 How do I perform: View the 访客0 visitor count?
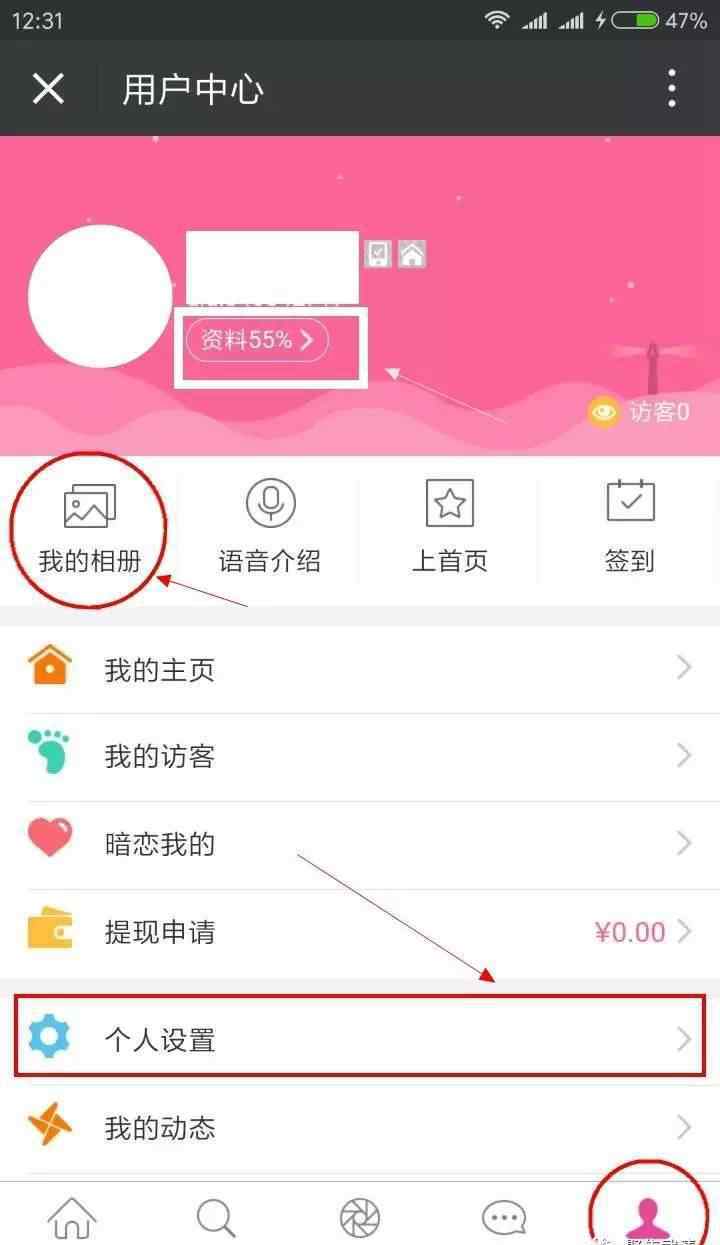pyautogui.click(x=640, y=411)
